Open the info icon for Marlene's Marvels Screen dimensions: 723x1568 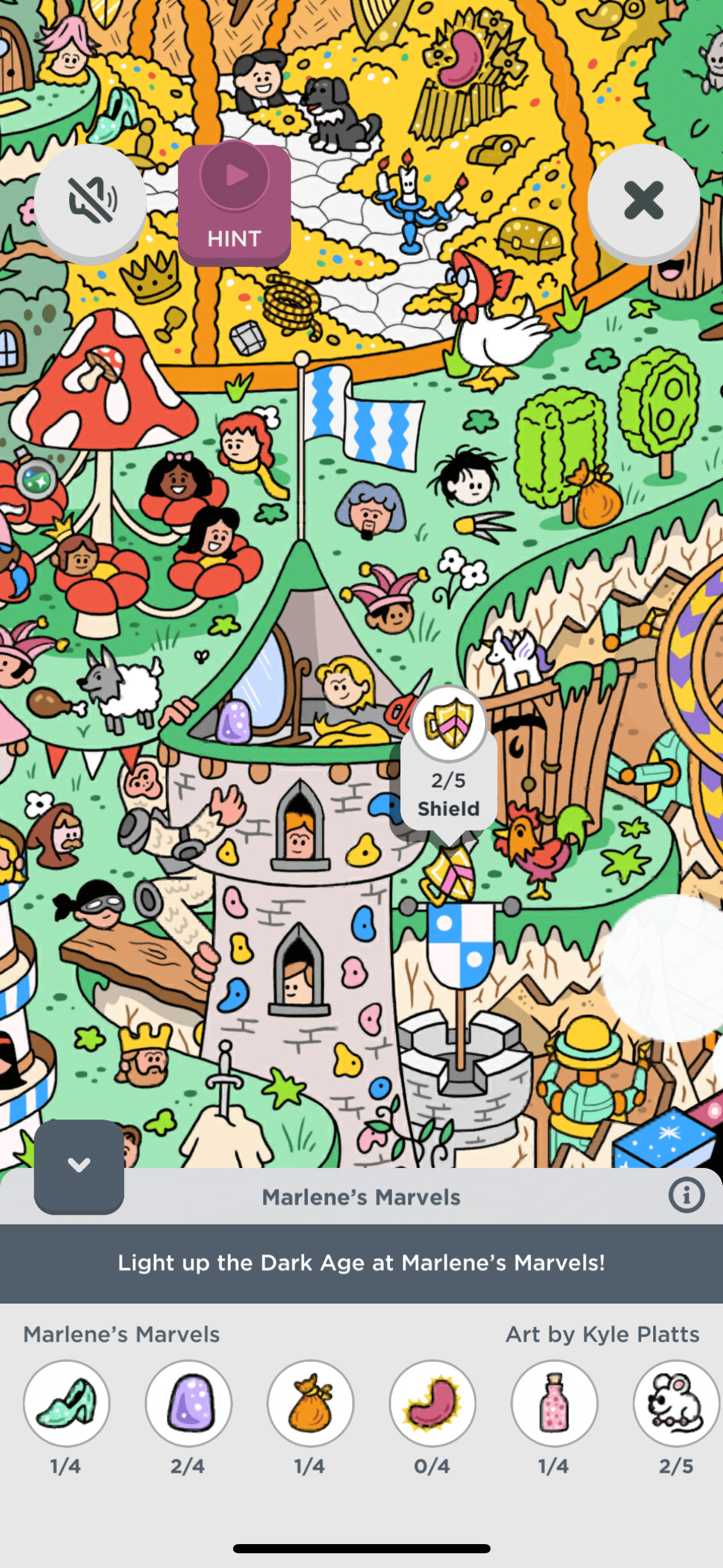pos(686,1196)
